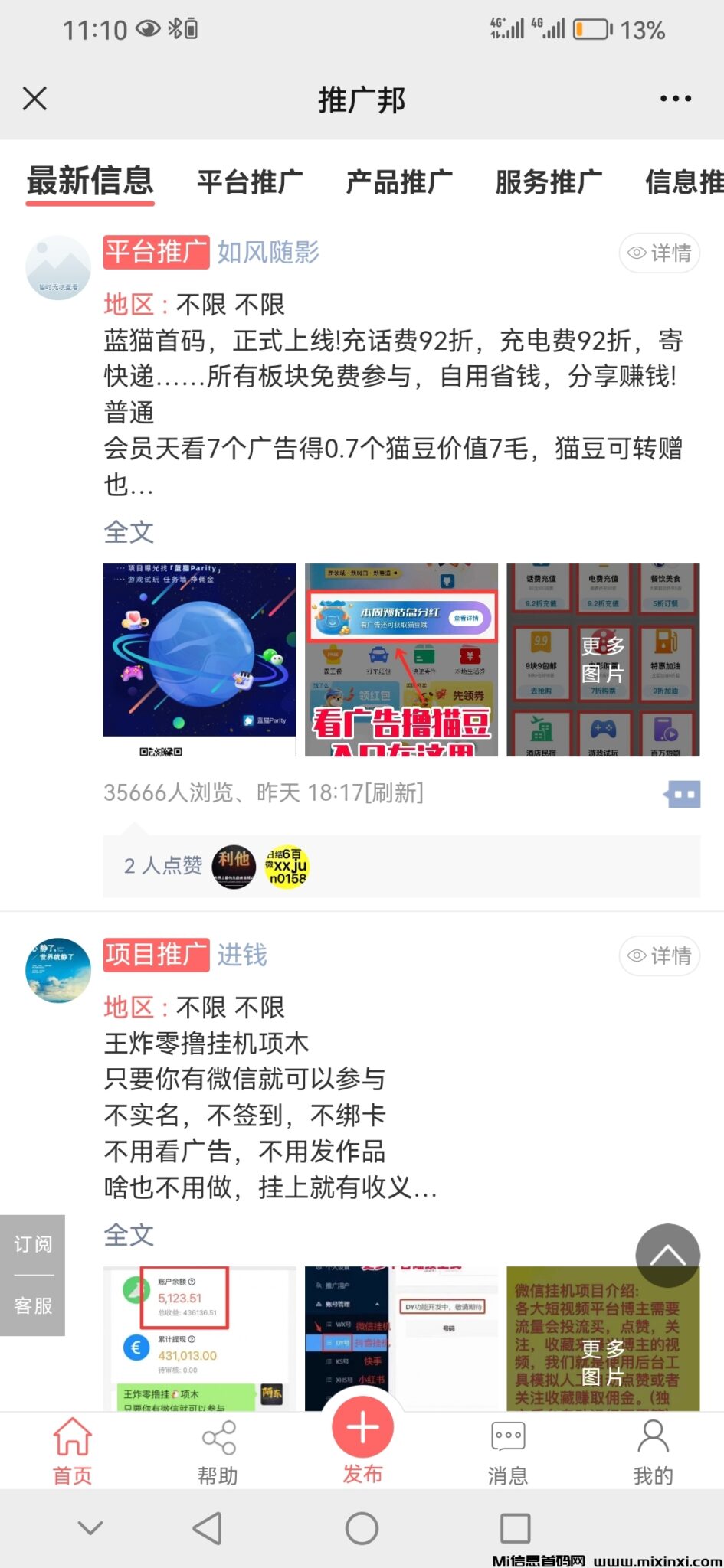Tap the top-right more options ellipsis
The image size is (724, 1568).
pyautogui.click(x=675, y=98)
